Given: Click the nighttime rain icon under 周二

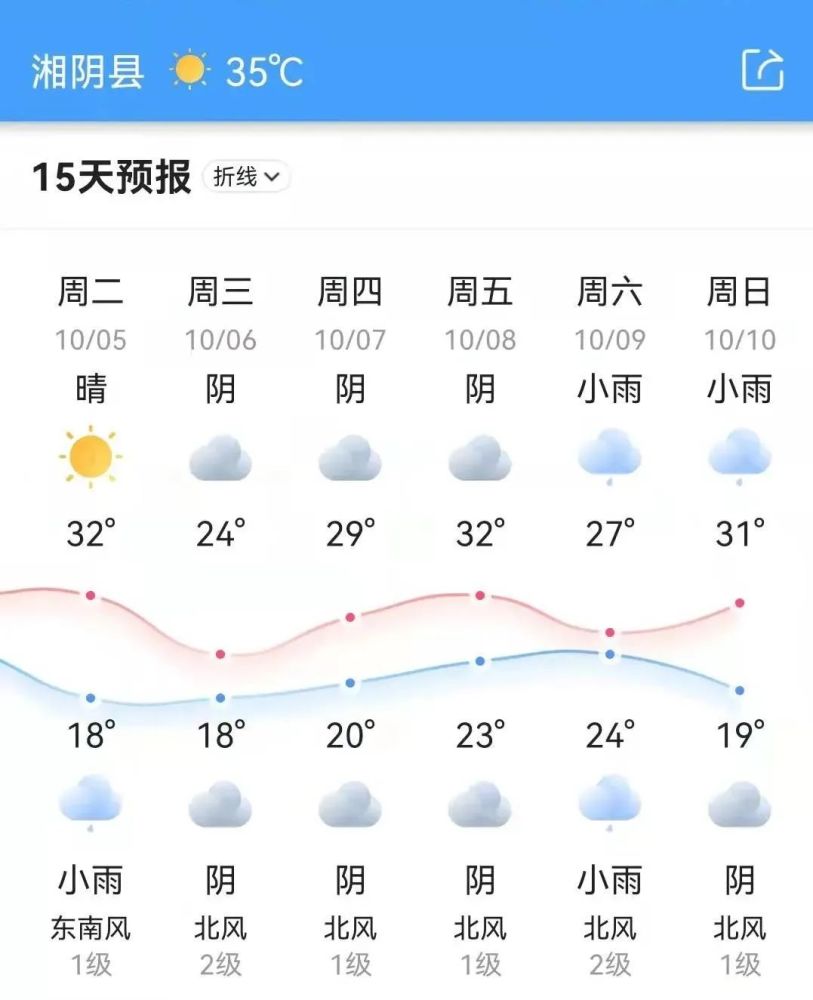Looking at the screenshot, I should click(x=91, y=800).
